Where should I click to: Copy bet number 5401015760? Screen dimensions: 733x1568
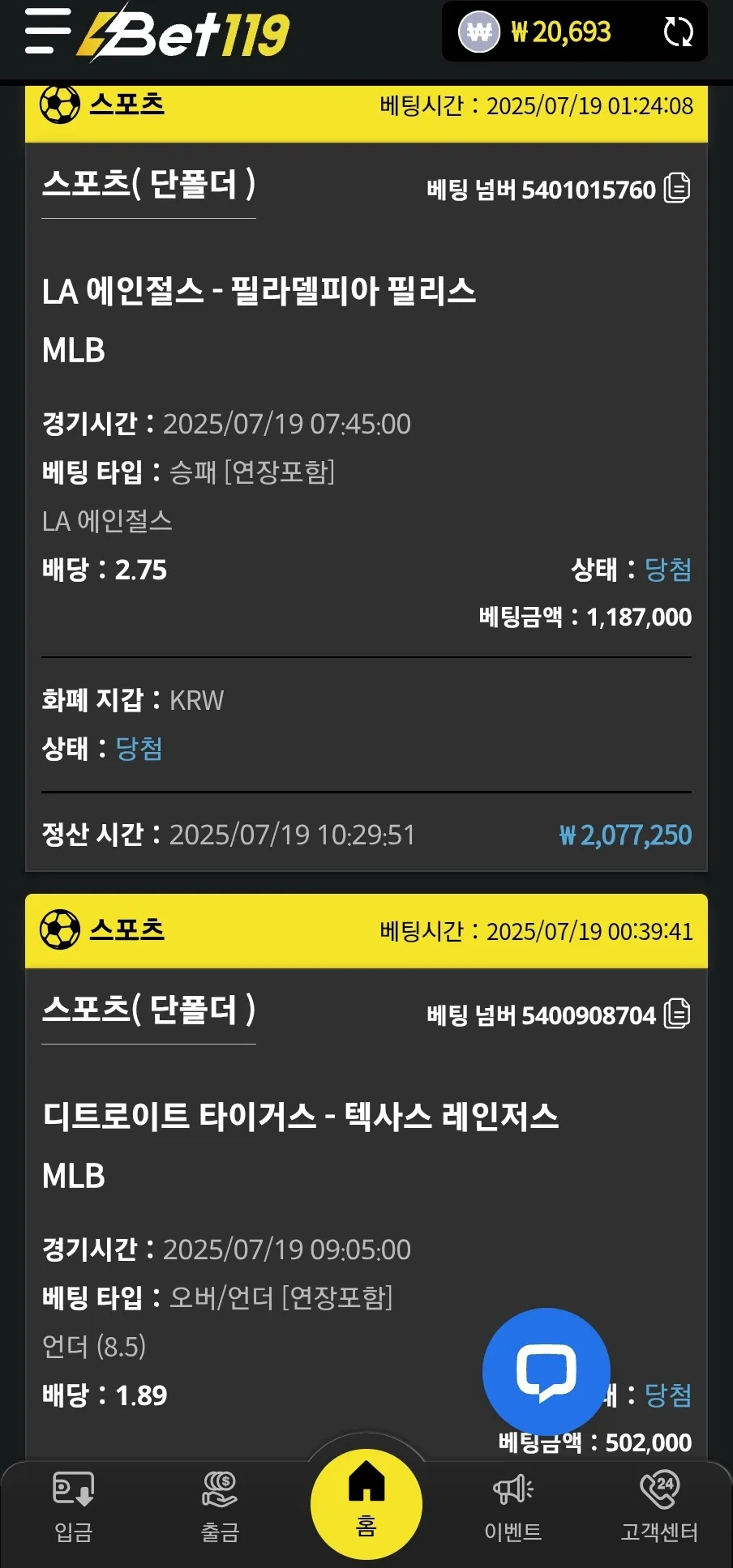(677, 188)
